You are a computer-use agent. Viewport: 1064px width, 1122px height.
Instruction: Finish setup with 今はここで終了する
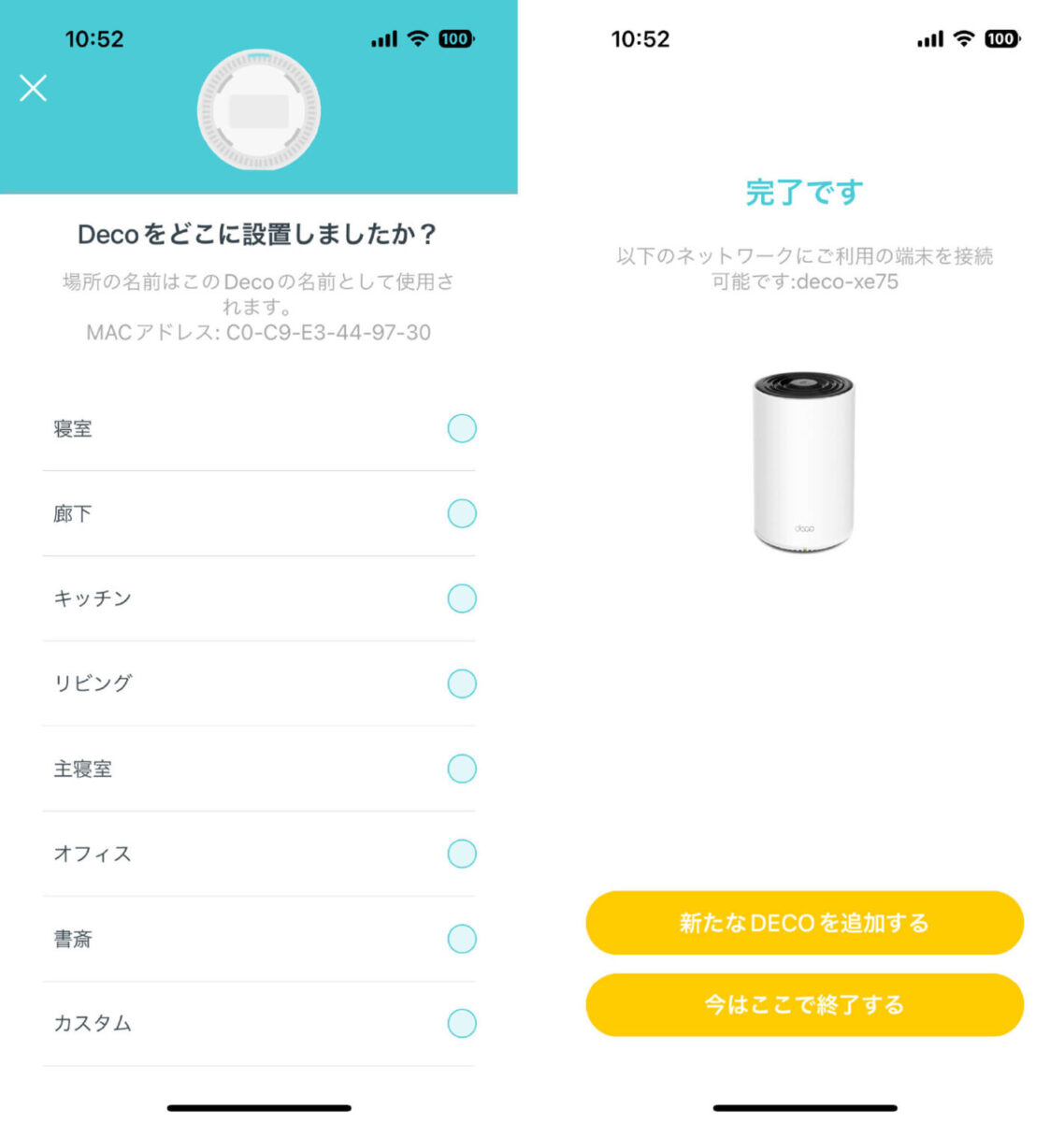point(804,1005)
